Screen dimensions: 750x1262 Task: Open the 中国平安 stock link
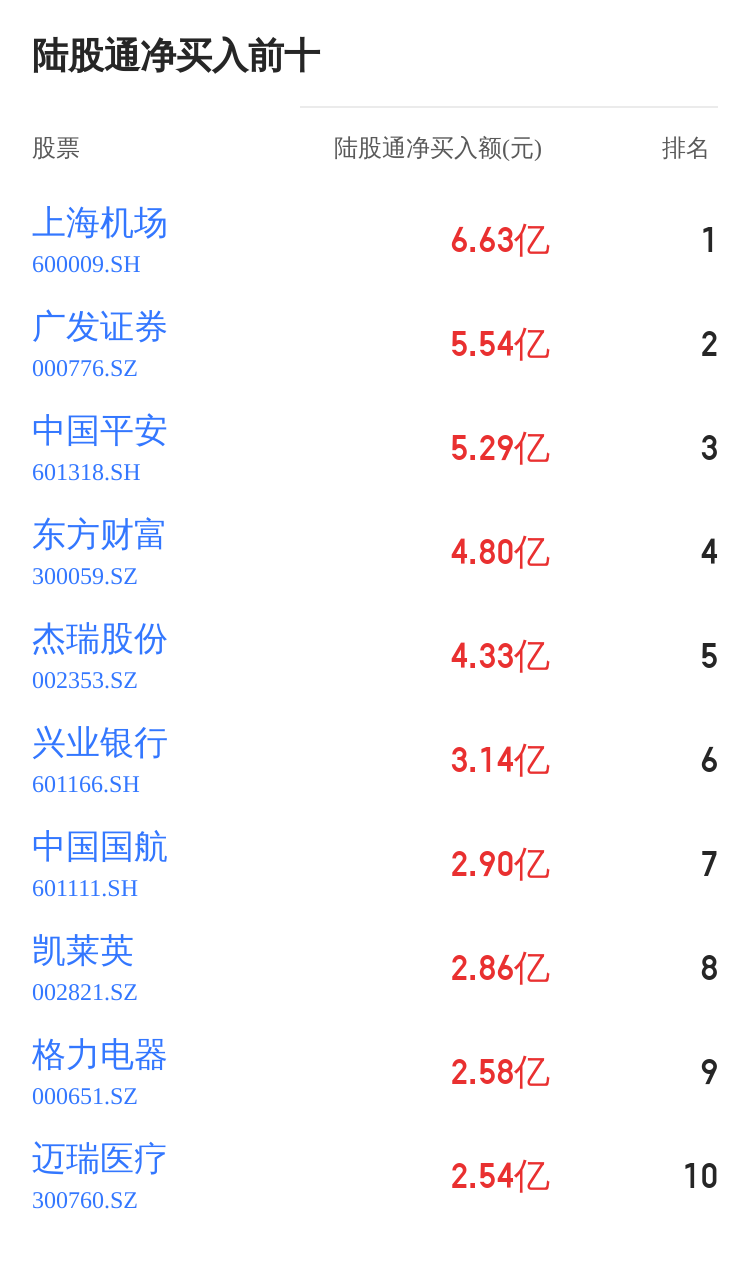coord(99,432)
